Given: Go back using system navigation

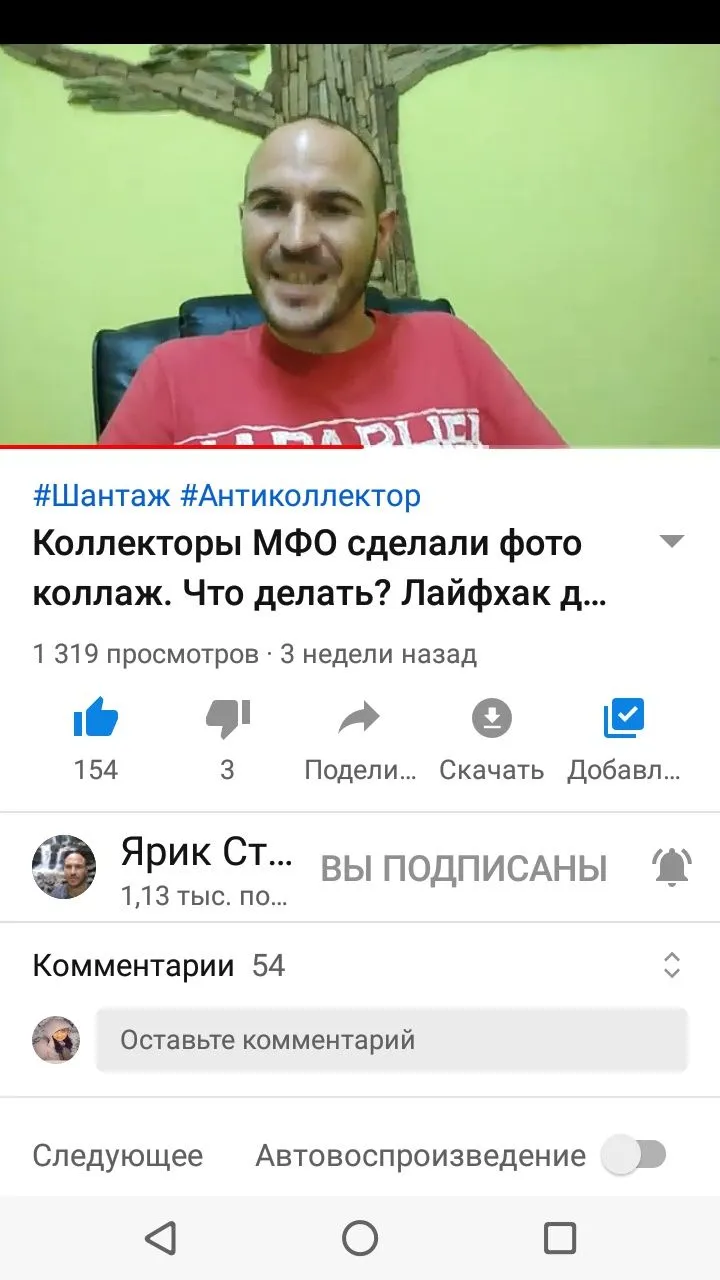Looking at the screenshot, I should click(x=160, y=1238).
